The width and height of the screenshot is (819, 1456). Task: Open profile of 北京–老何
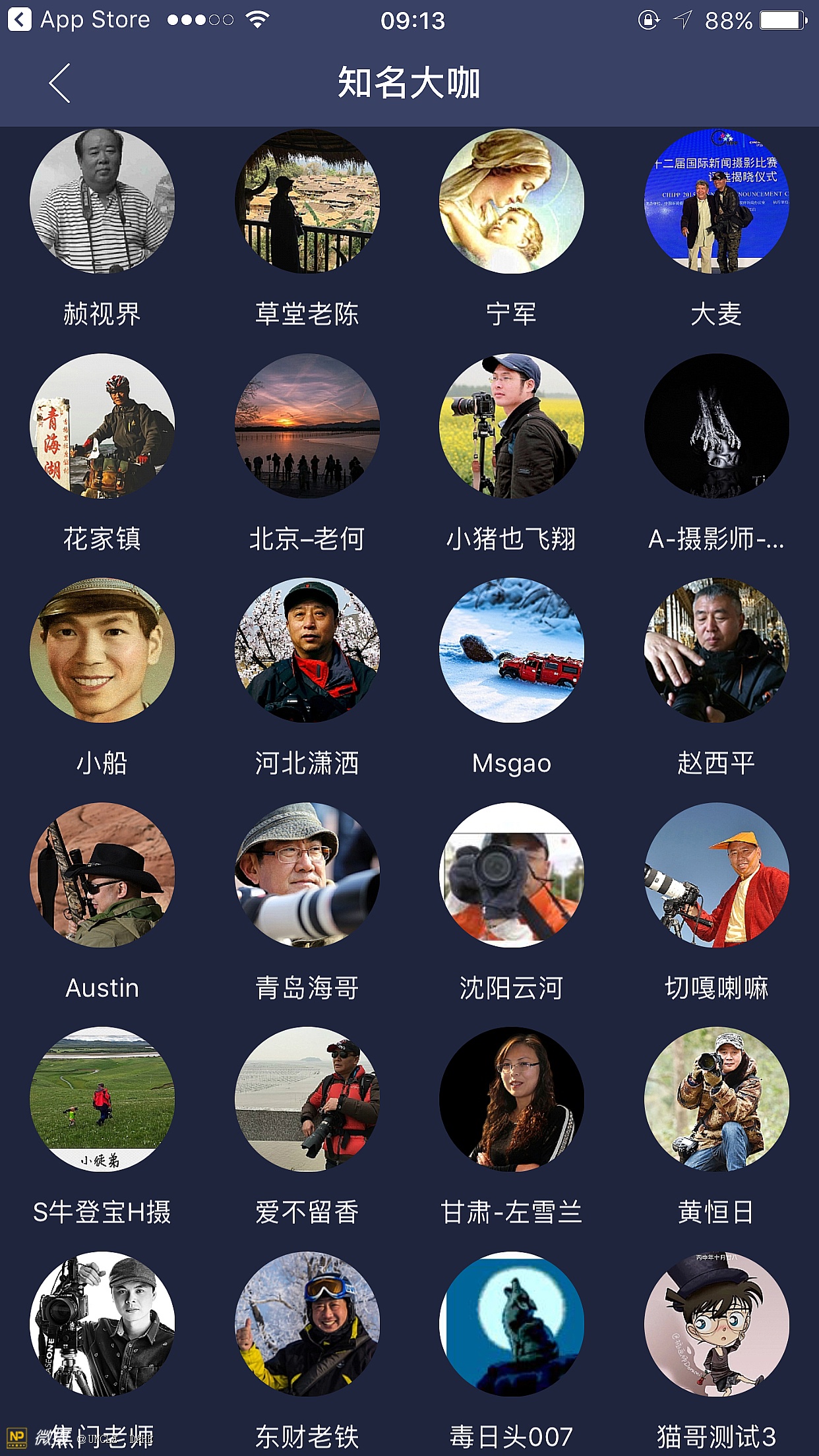pyautogui.click(x=307, y=426)
